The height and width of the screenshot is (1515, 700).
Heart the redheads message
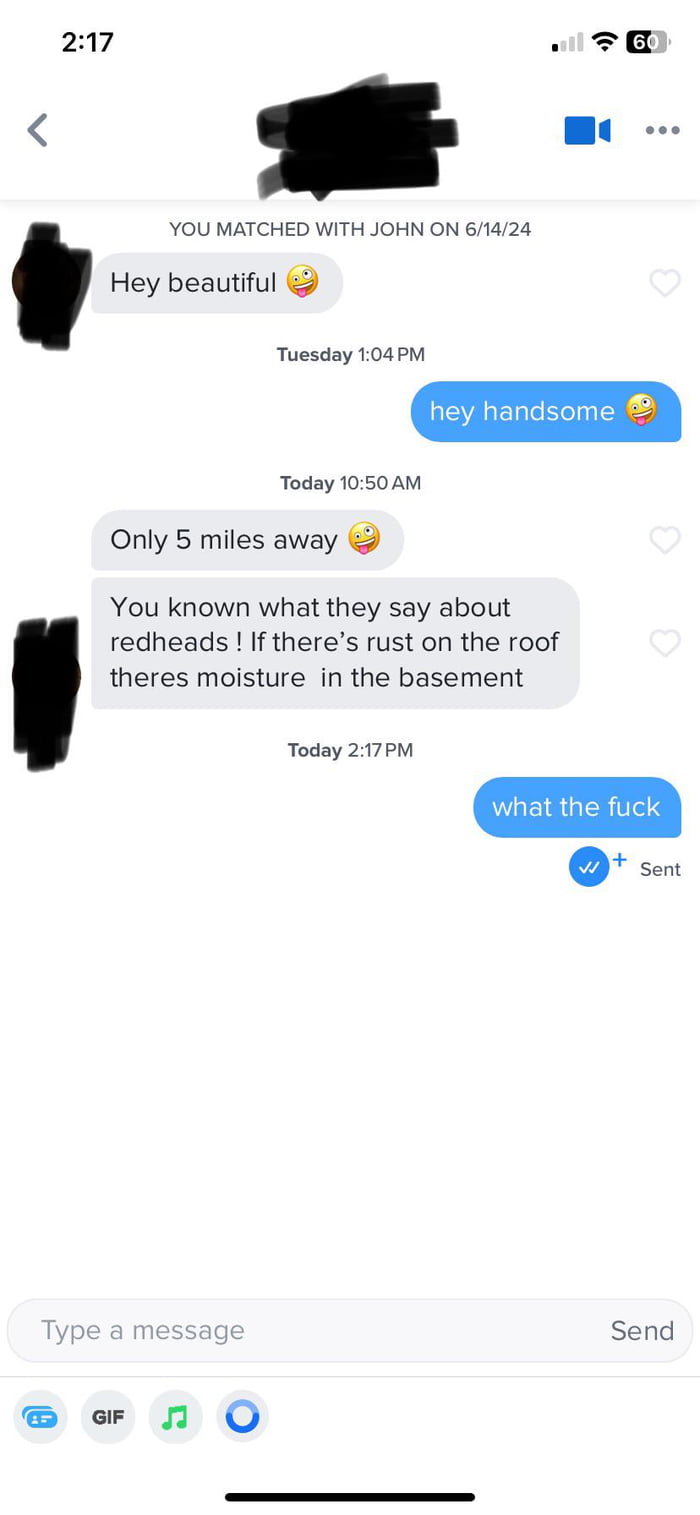[x=665, y=643]
